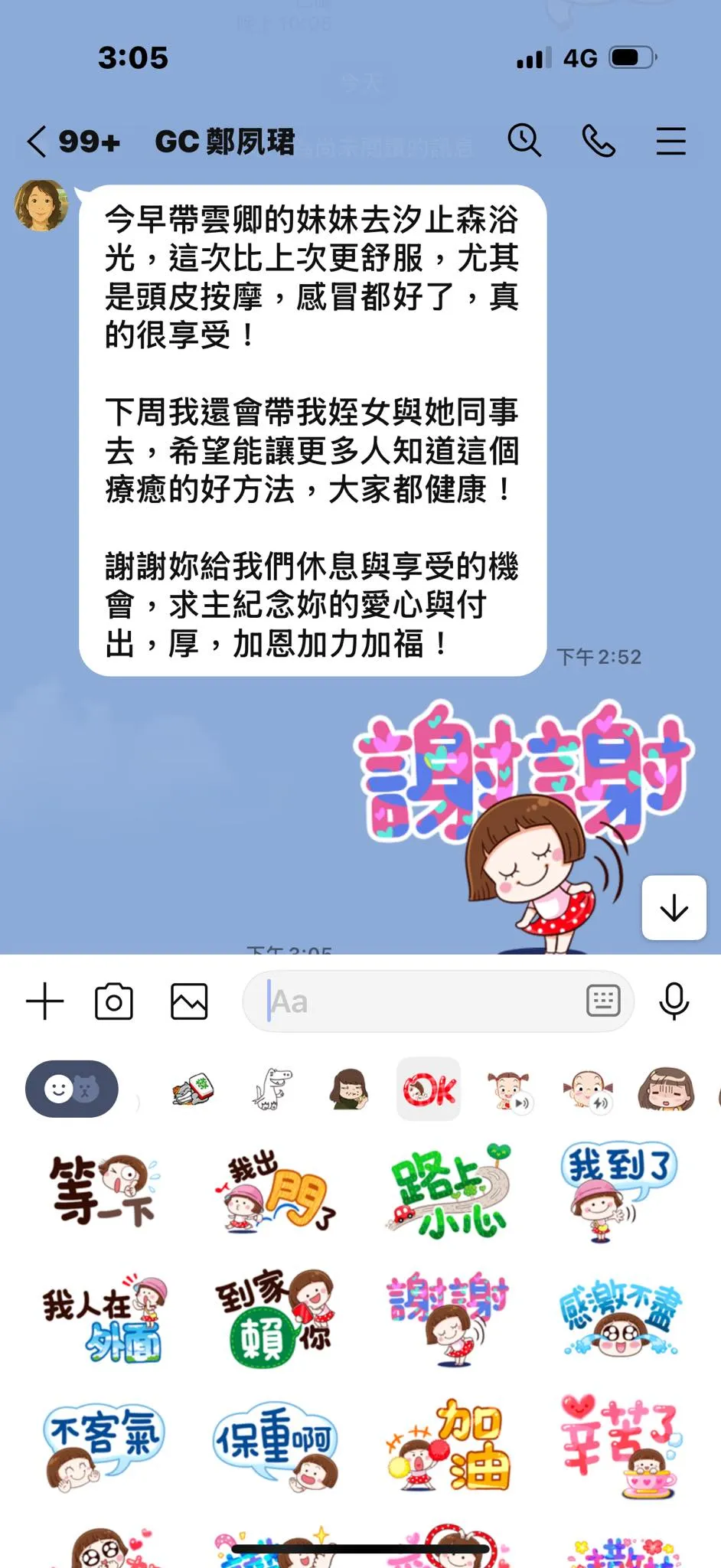The height and width of the screenshot is (1568, 721).
Task: Go back to the chat list
Action: pyautogui.click(x=37, y=142)
